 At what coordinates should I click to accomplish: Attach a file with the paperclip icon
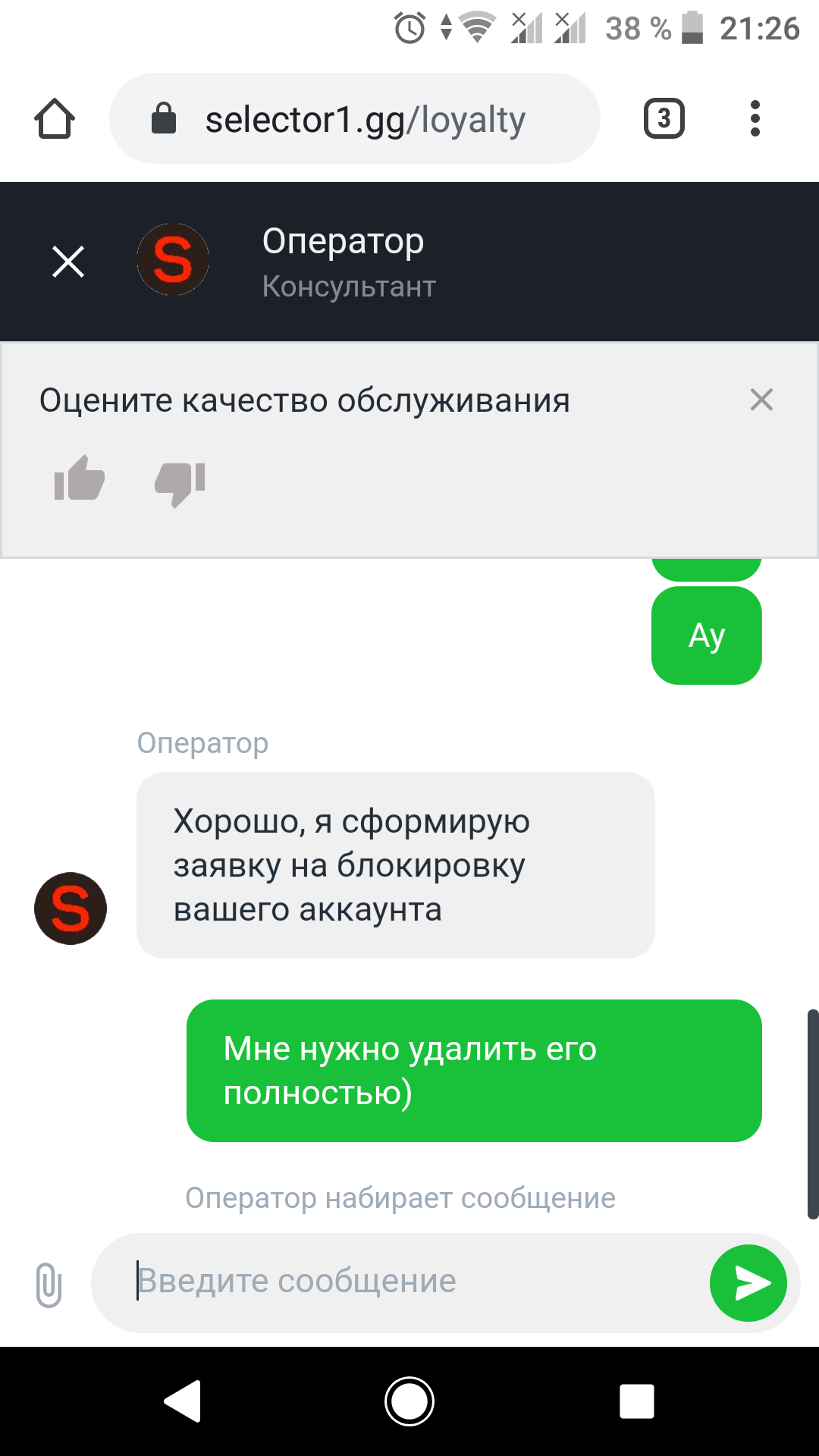(49, 1285)
